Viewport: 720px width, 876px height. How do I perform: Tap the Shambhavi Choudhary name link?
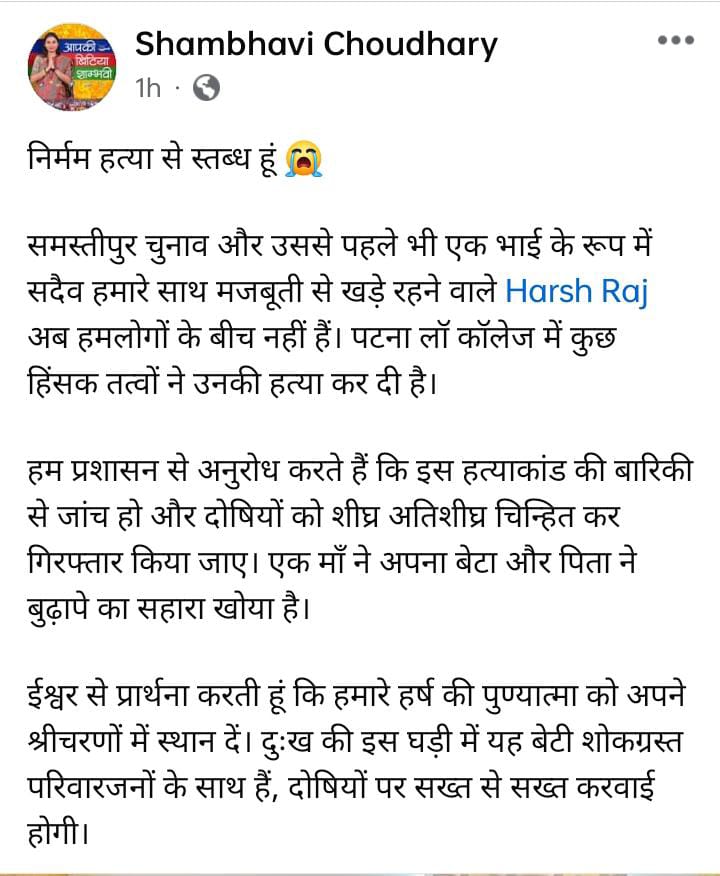coord(315,44)
